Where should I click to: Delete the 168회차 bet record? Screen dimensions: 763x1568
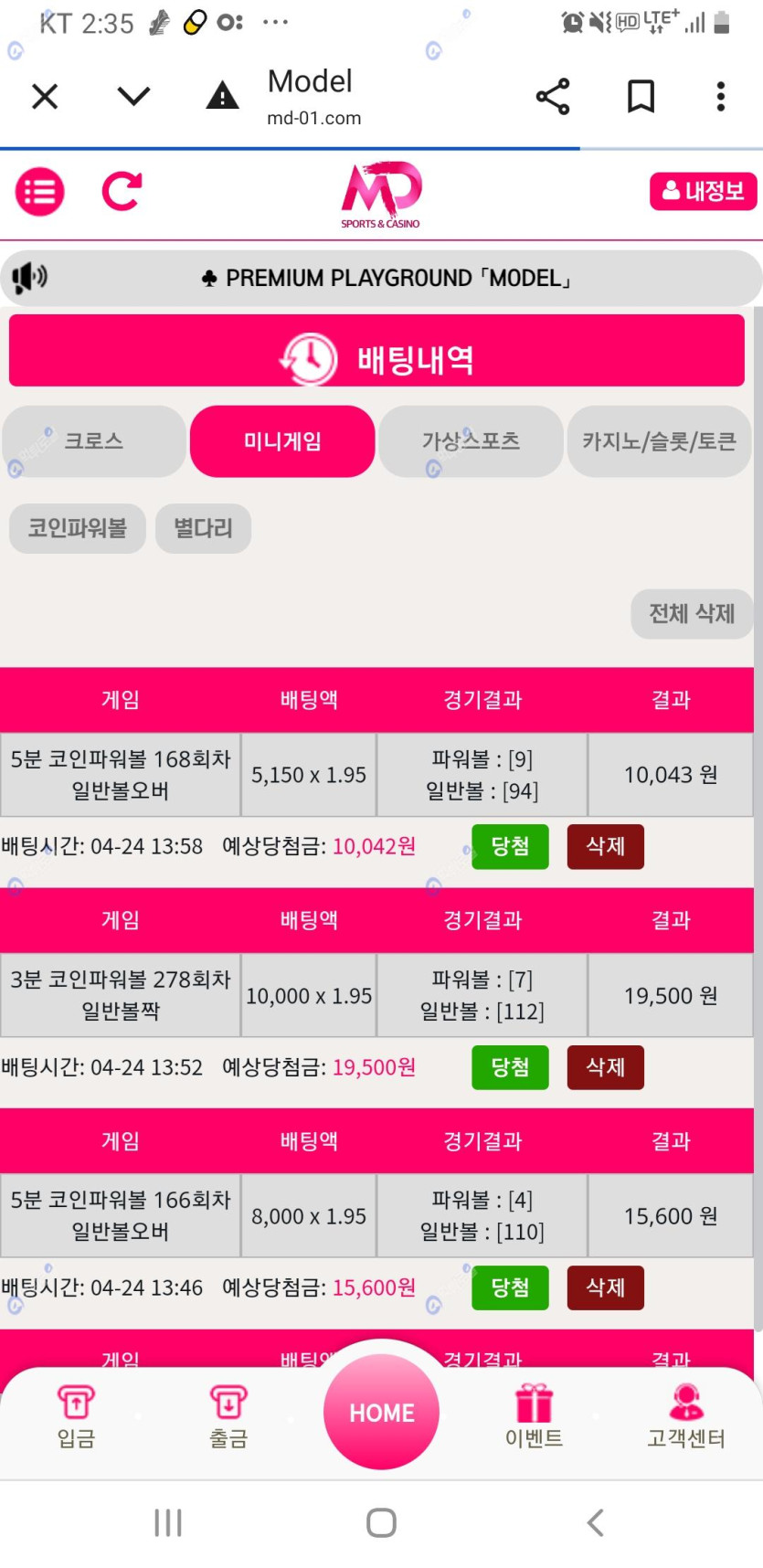605,846
